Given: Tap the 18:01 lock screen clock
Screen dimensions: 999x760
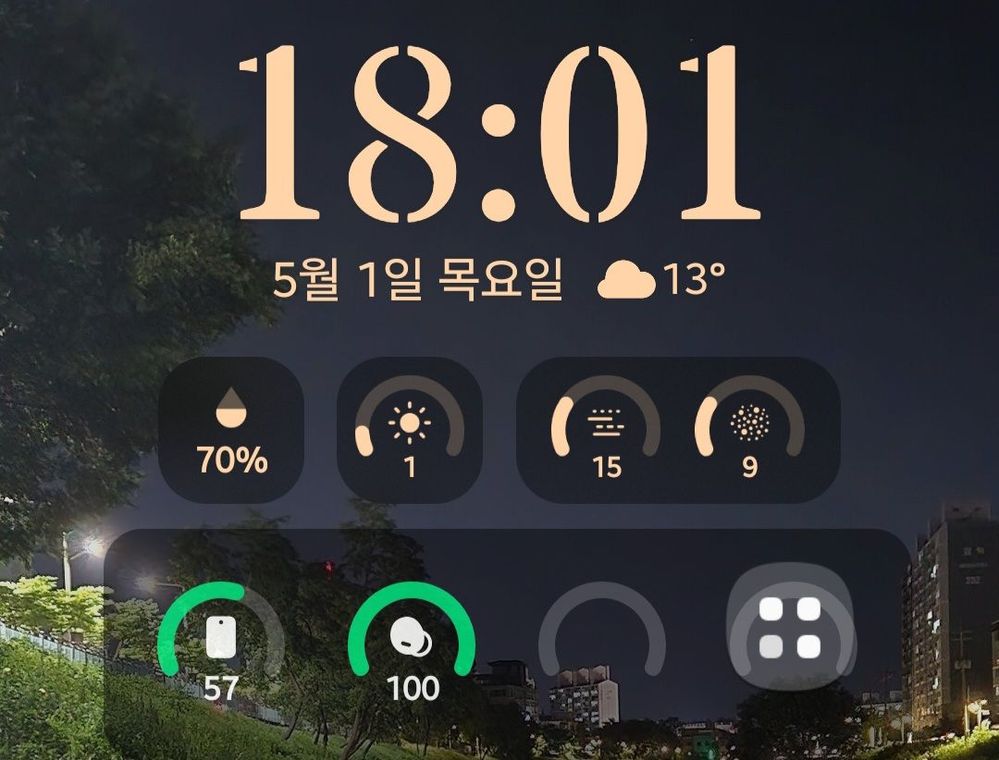Looking at the screenshot, I should (x=498, y=135).
